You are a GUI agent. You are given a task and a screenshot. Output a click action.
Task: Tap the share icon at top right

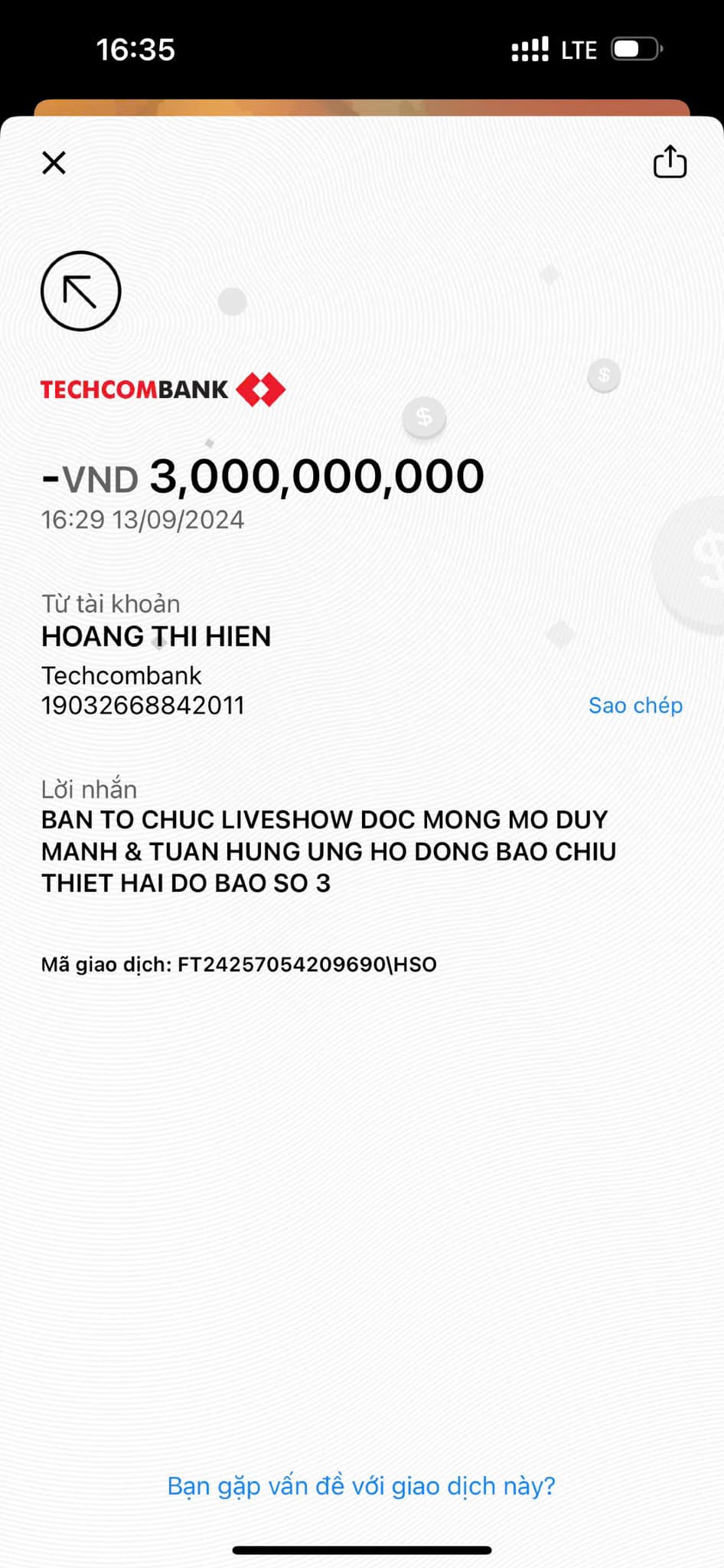(670, 162)
